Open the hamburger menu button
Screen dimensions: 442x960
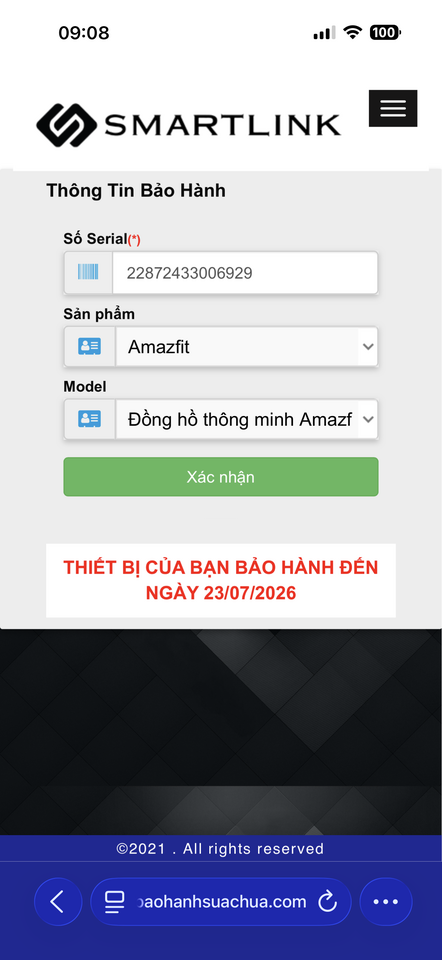[x=393, y=108]
